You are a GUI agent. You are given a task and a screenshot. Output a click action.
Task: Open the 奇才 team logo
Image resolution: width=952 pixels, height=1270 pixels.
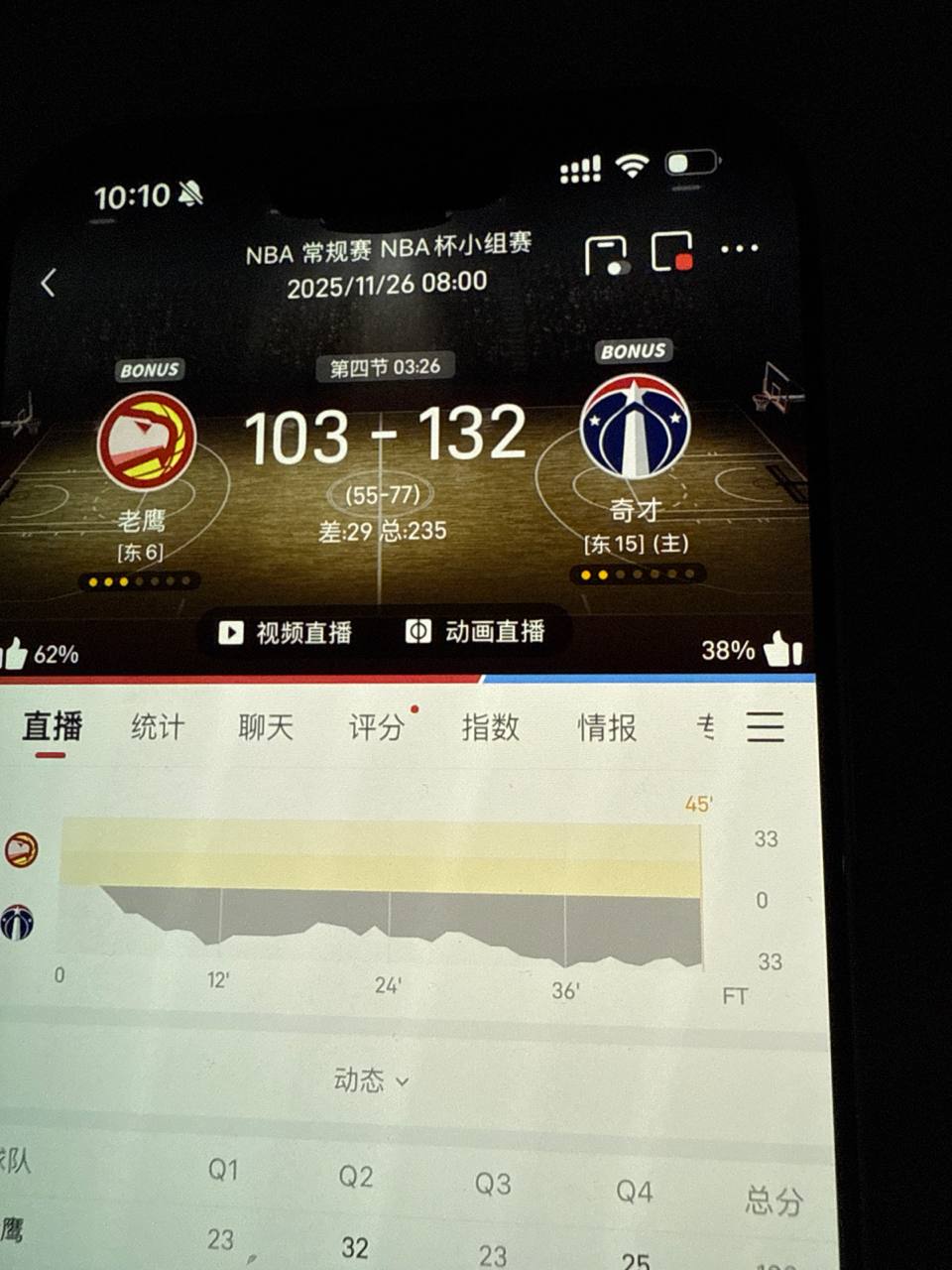point(635,428)
